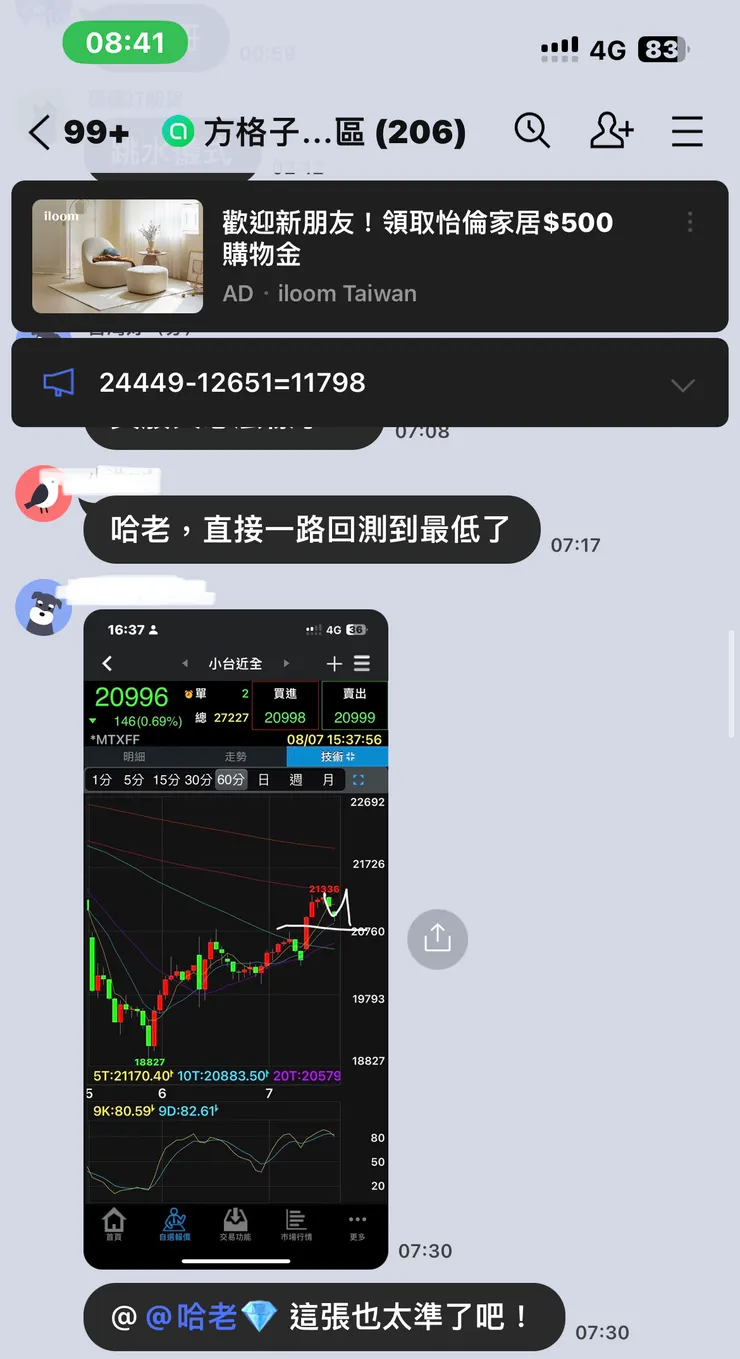Expand the pinned announcement with the chevron

coord(683,384)
